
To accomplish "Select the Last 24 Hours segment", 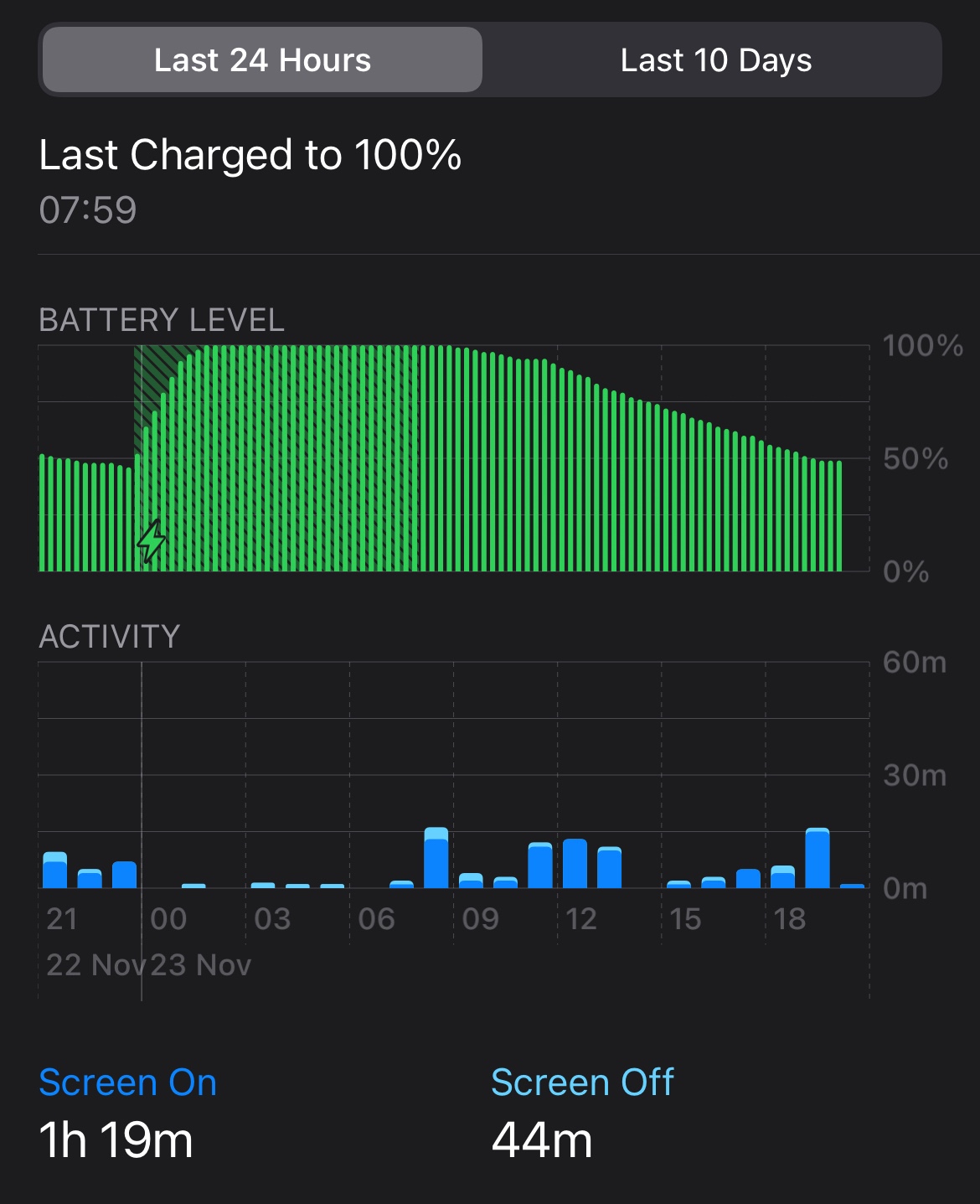I will click(262, 60).
